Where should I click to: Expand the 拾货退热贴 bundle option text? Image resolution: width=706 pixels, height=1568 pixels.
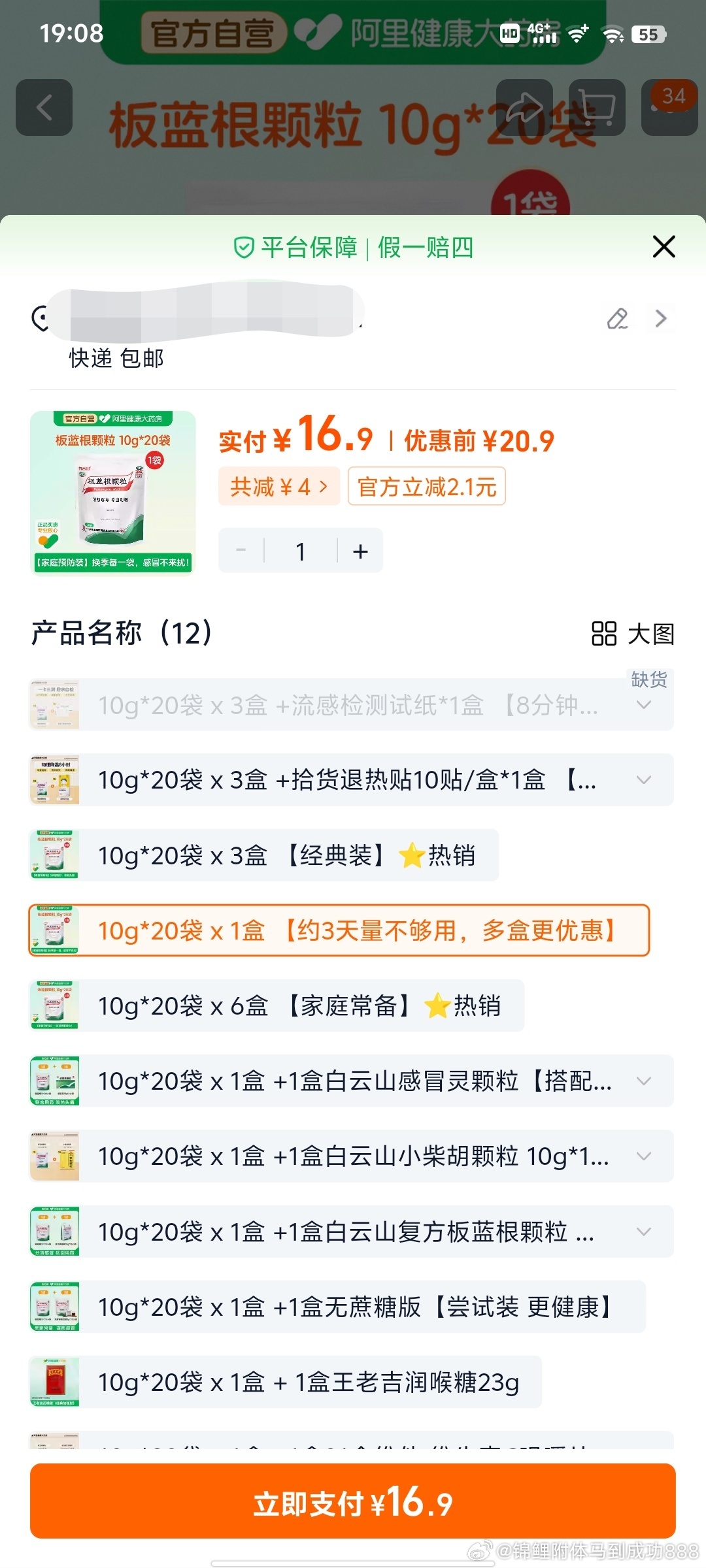(644, 780)
